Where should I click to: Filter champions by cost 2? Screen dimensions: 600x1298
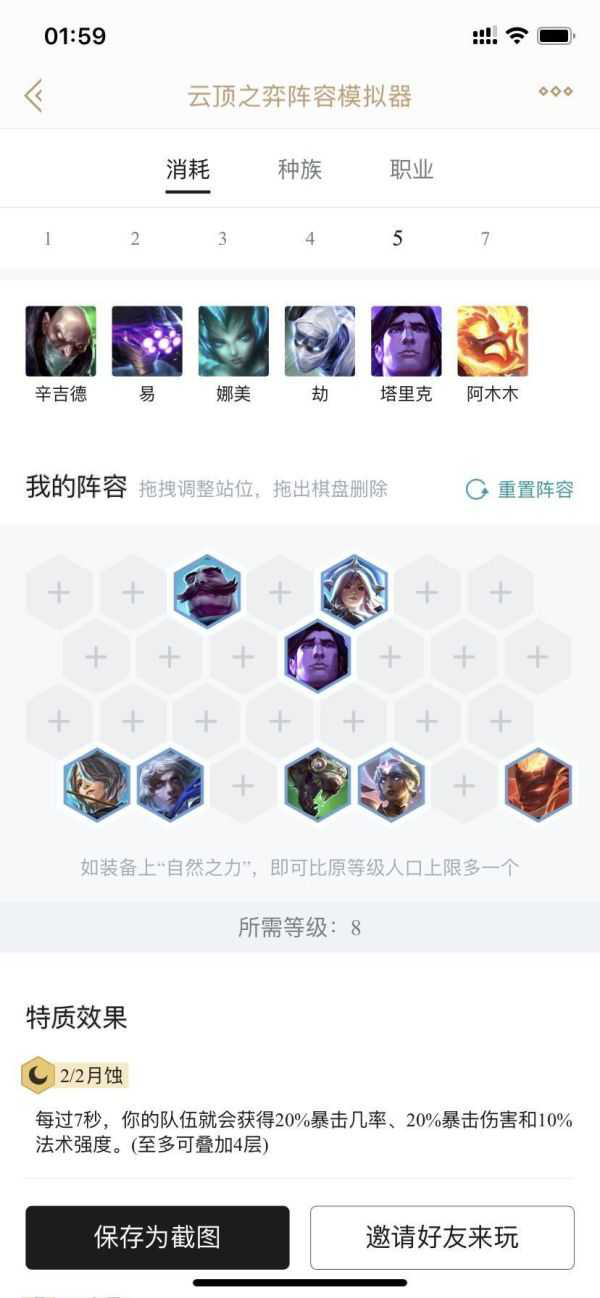[x=135, y=239]
